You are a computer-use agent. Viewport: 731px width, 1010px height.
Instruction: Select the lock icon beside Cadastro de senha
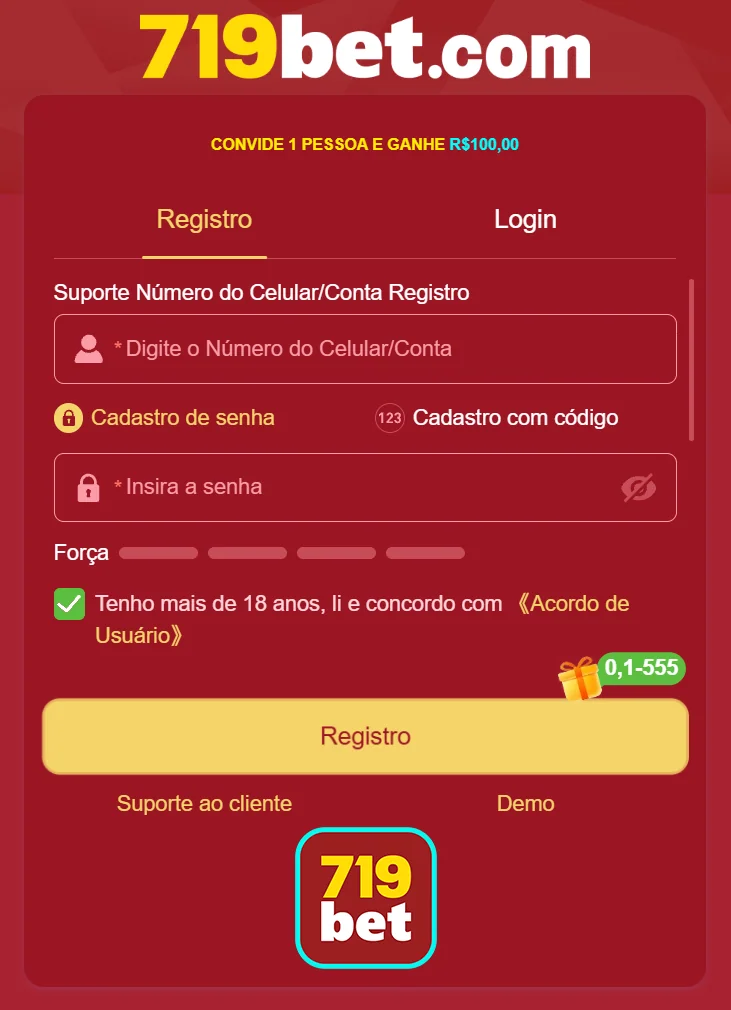pos(67,417)
